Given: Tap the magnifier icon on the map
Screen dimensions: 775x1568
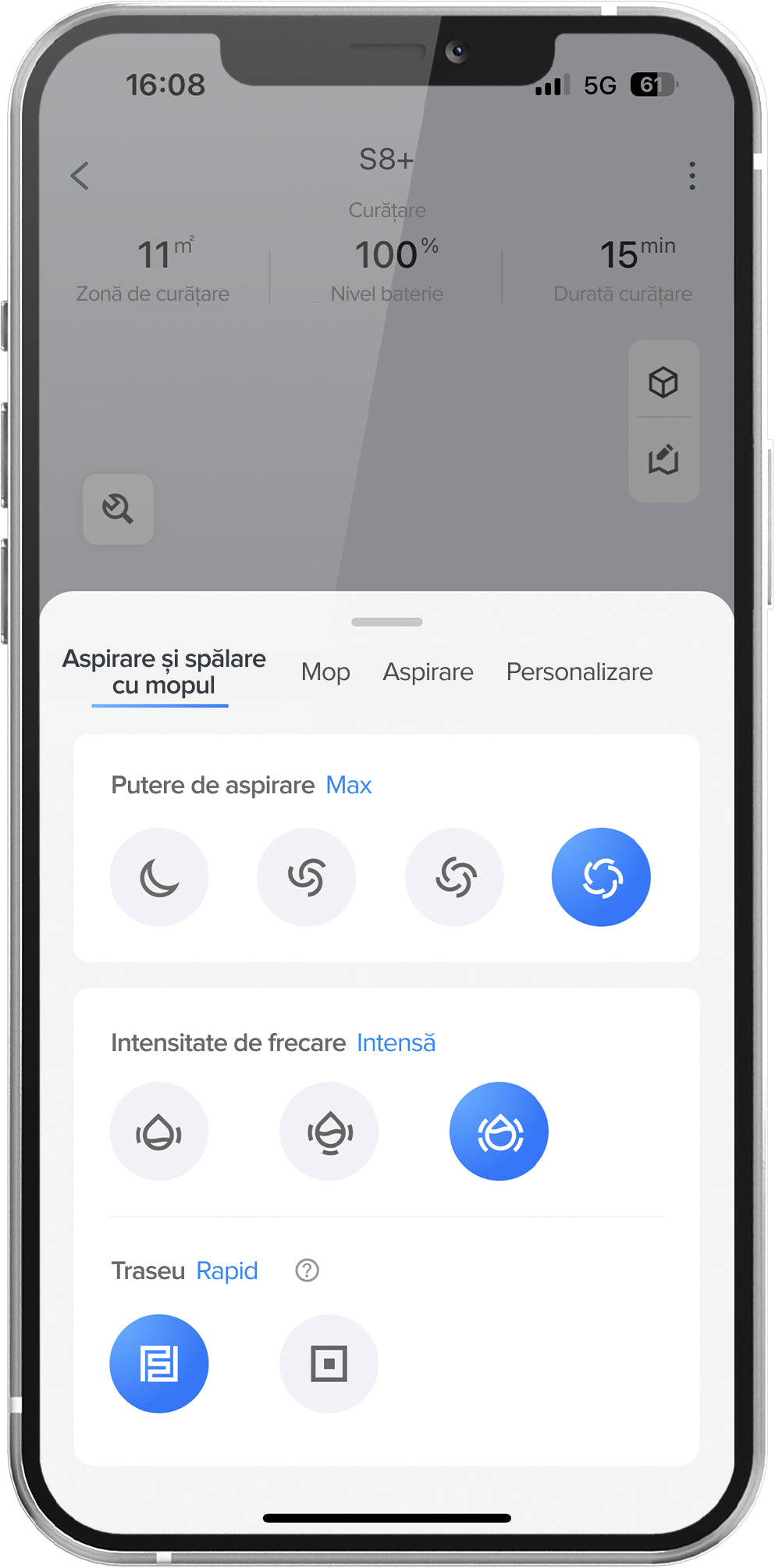Looking at the screenshot, I should coord(118,509).
